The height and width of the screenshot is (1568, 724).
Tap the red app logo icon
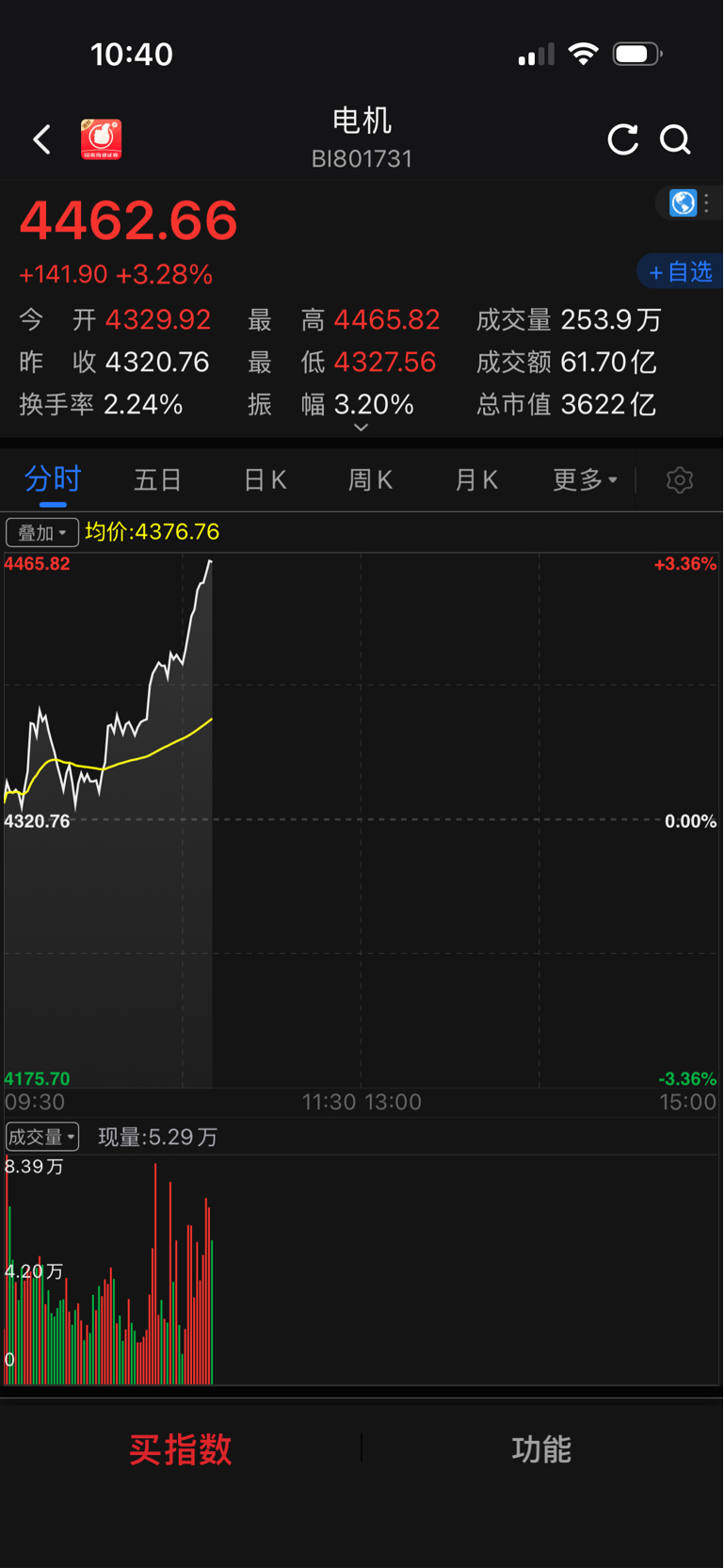pos(101,139)
